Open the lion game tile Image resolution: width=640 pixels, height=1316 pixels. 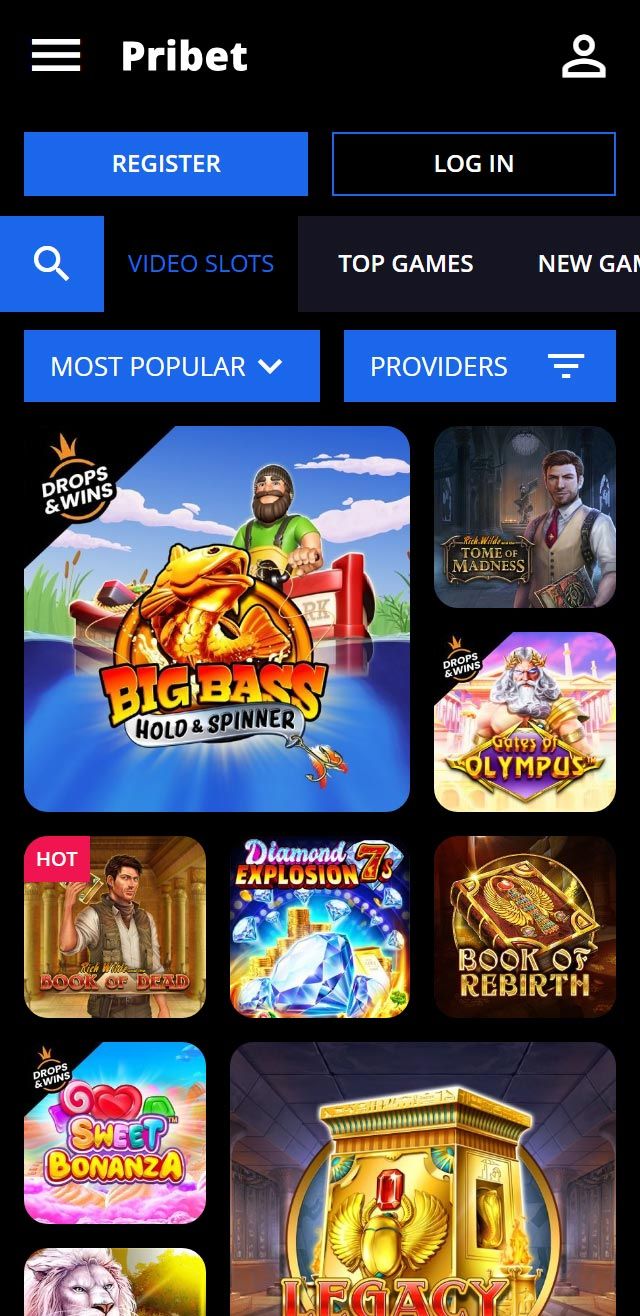(115, 1285)
